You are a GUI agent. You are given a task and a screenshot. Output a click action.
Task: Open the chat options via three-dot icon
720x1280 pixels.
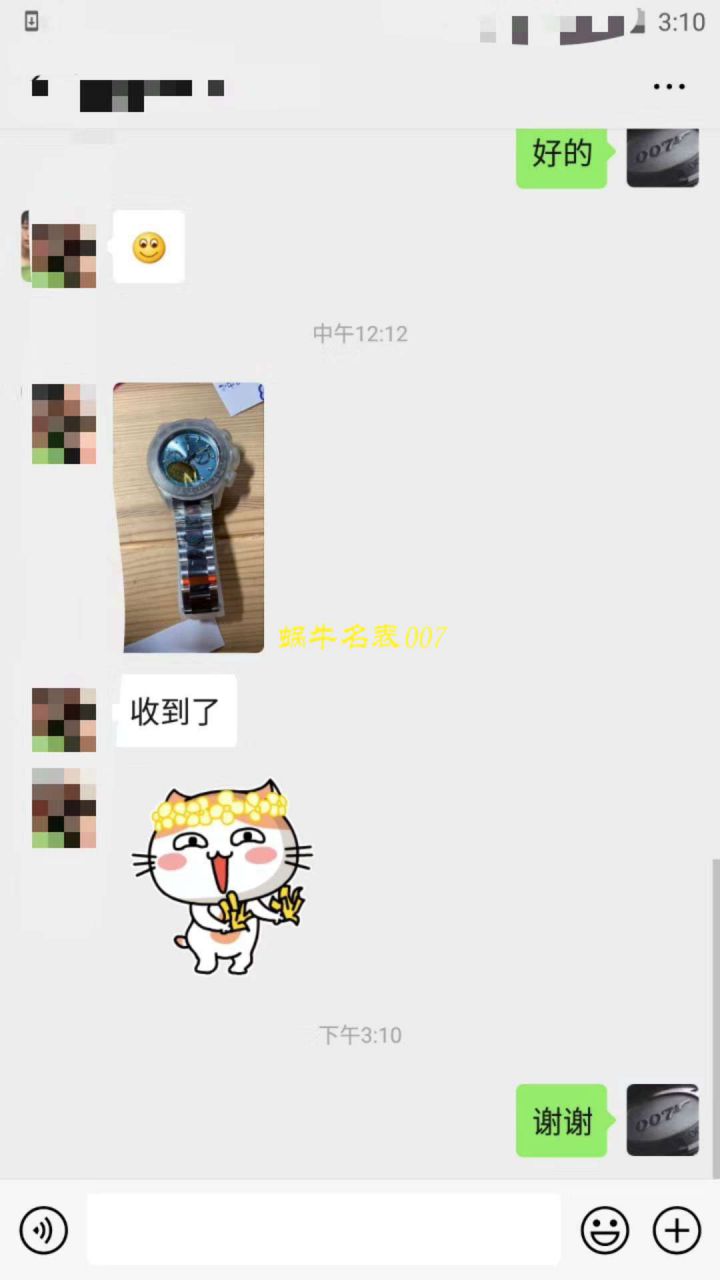click(668, 87)
